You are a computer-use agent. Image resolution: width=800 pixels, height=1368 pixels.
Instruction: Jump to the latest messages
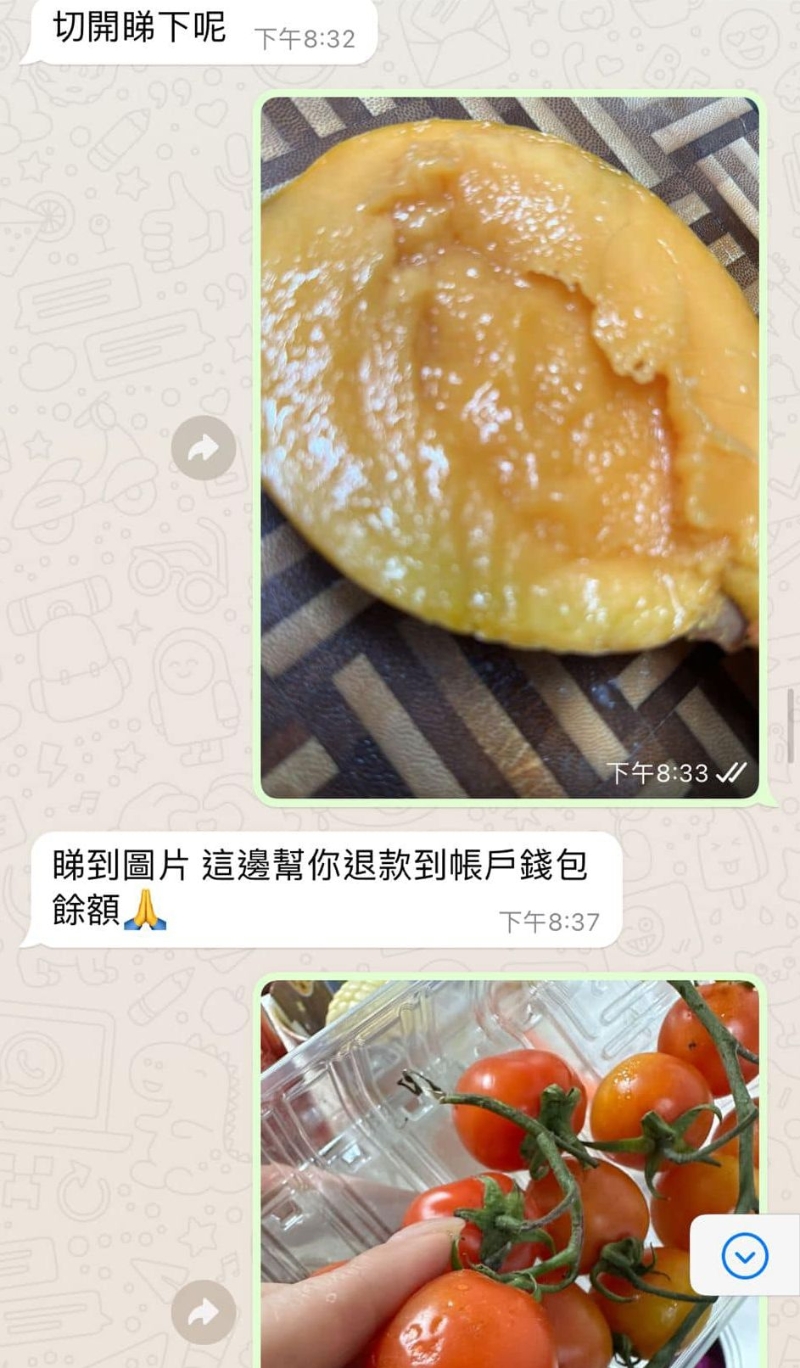click(x=745, y=1256)
